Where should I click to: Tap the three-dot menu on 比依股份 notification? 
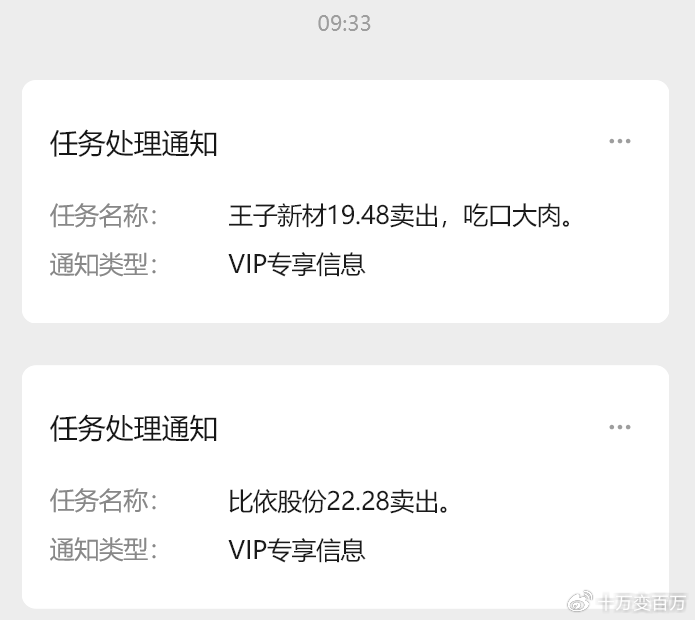click(x=620, y=427)
